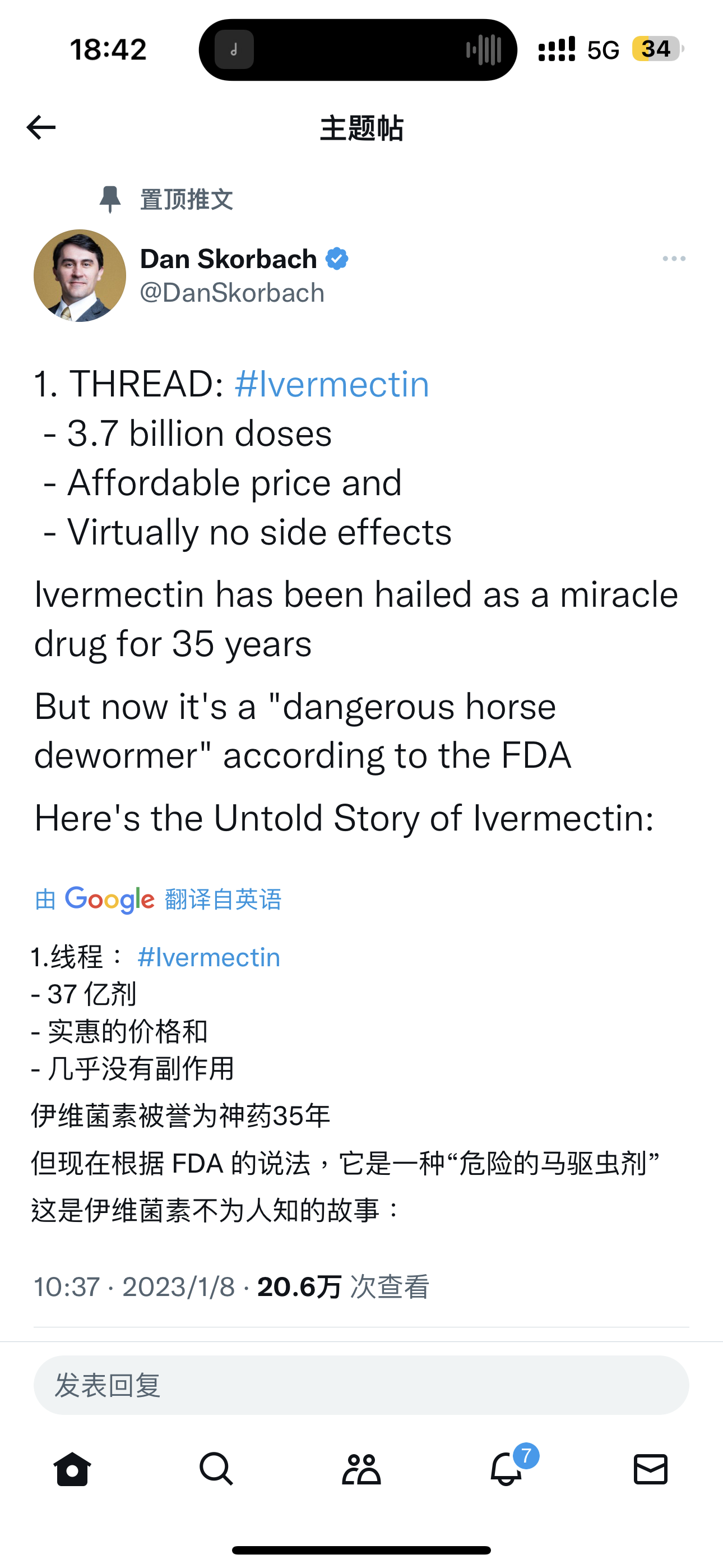Screen dimensions: 723x1568
Task: Switch to the Home tab
Action: tap(72, 1469)
